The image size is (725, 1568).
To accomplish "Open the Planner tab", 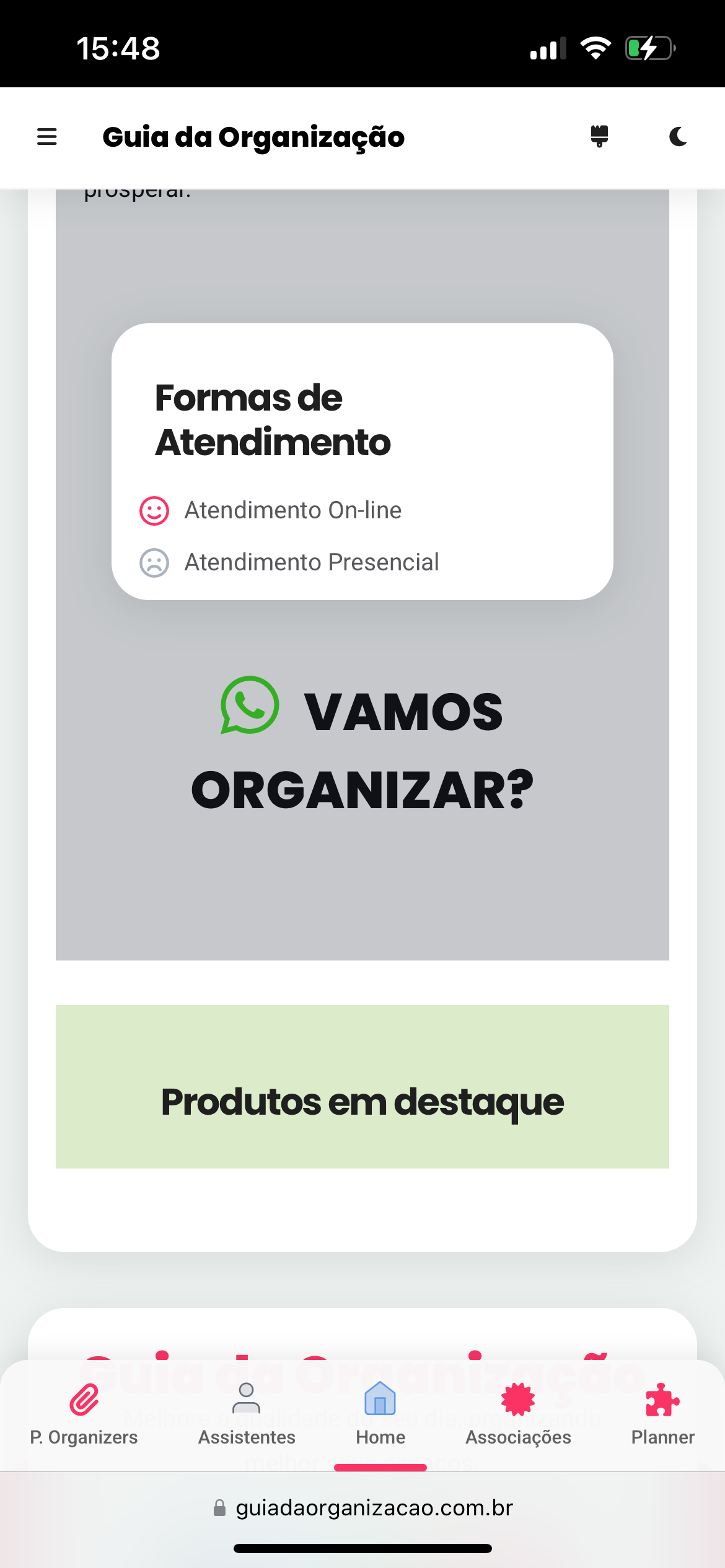I will point(663,1414).
